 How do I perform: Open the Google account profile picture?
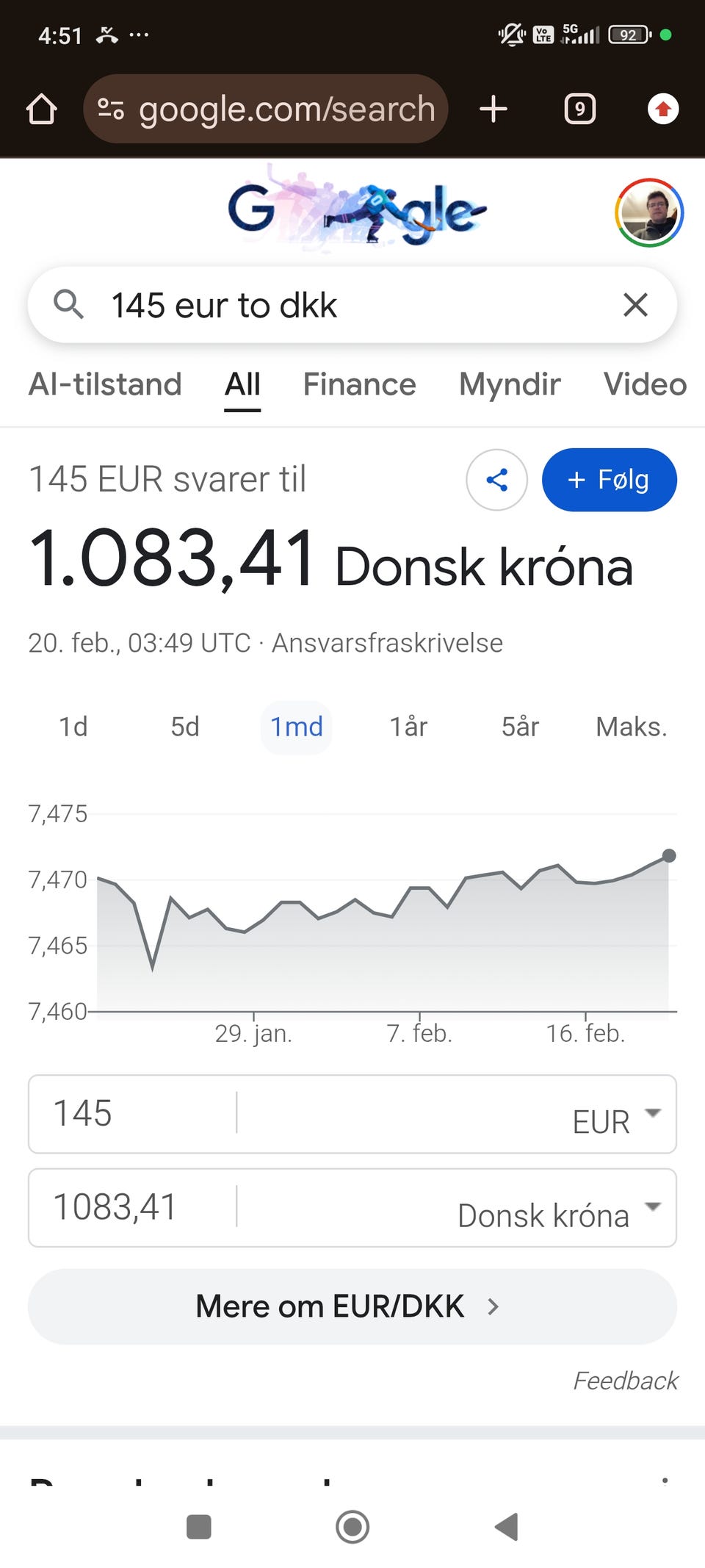point(649,213)
